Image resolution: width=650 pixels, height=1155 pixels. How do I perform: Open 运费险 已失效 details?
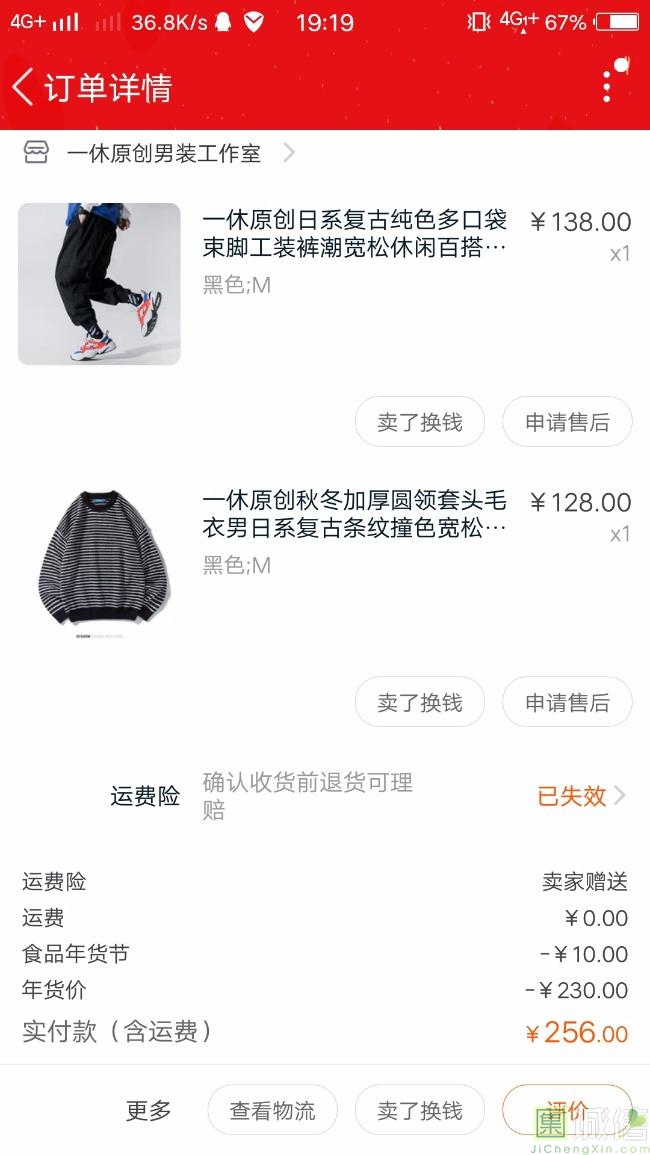(x=580, y=796)
